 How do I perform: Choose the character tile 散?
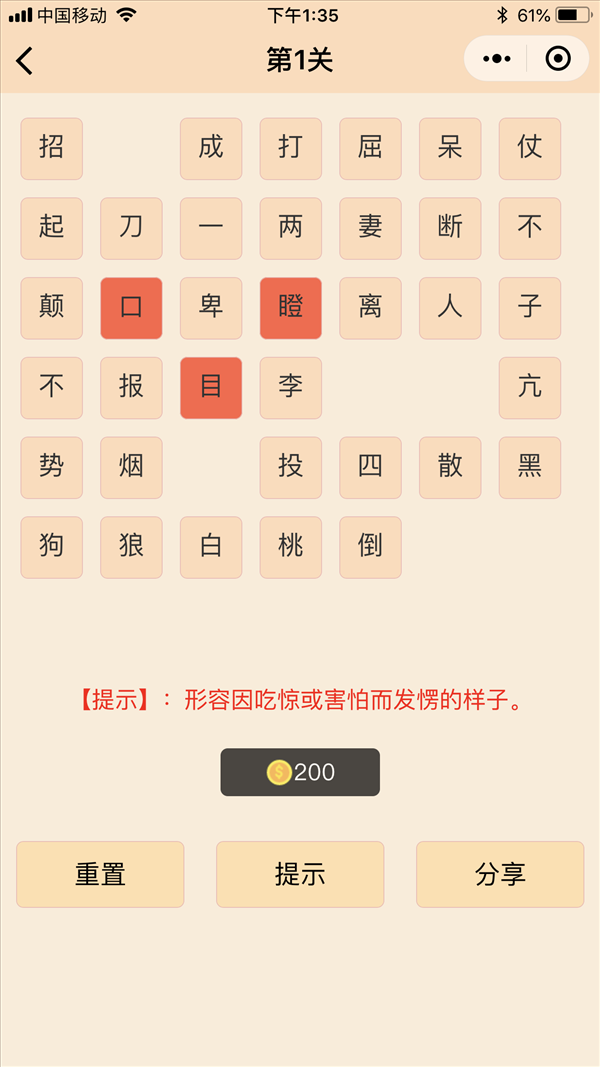450,467
